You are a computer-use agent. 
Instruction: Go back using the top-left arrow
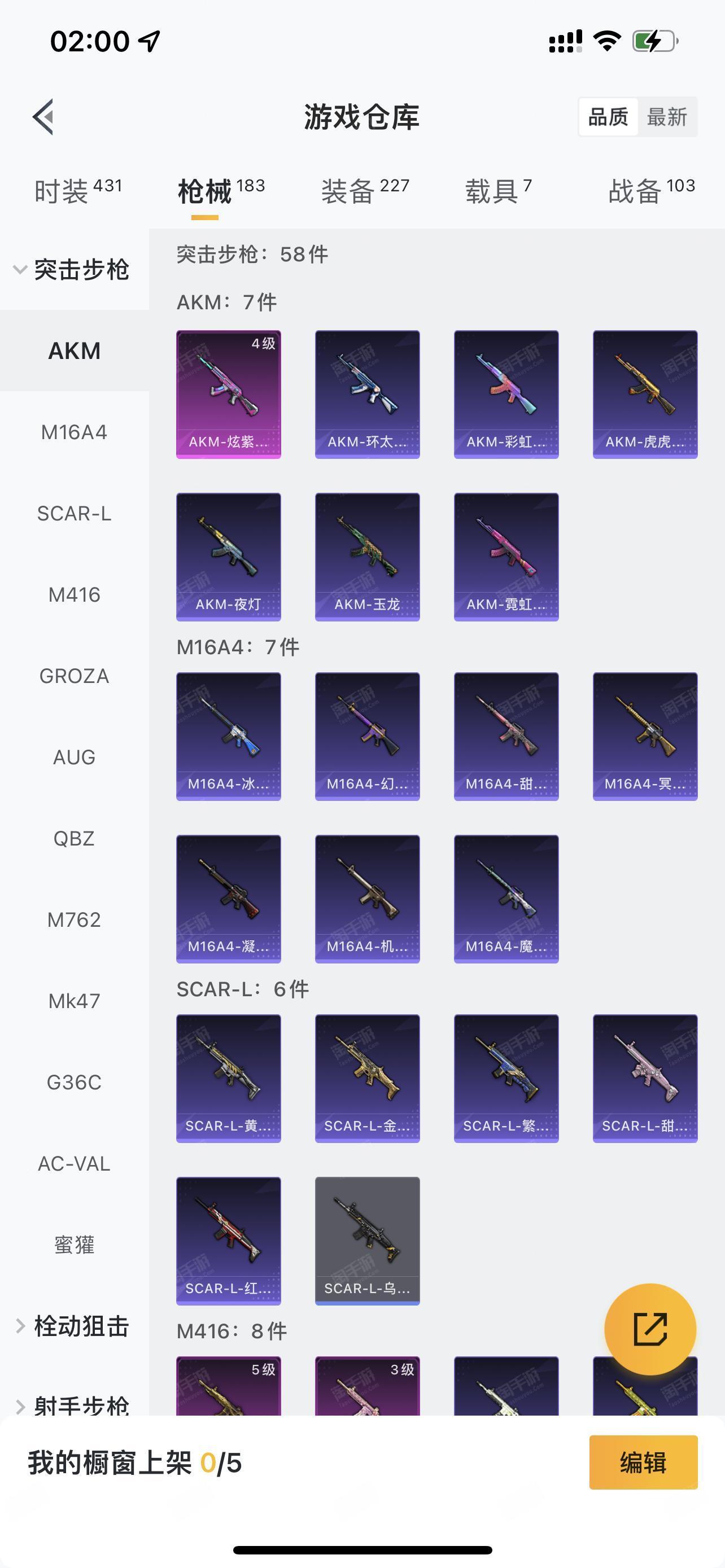[43, 116]
